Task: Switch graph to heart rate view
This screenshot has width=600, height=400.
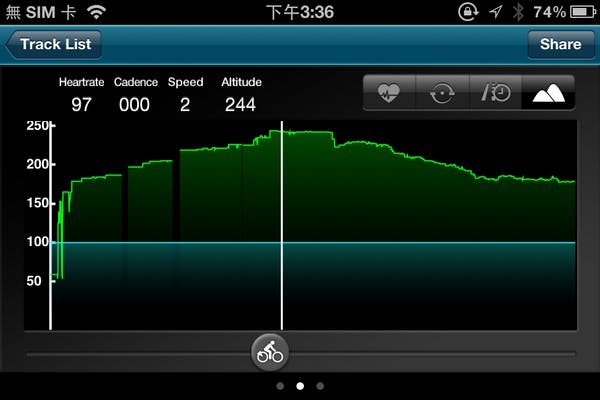Action: pos(389,93)
